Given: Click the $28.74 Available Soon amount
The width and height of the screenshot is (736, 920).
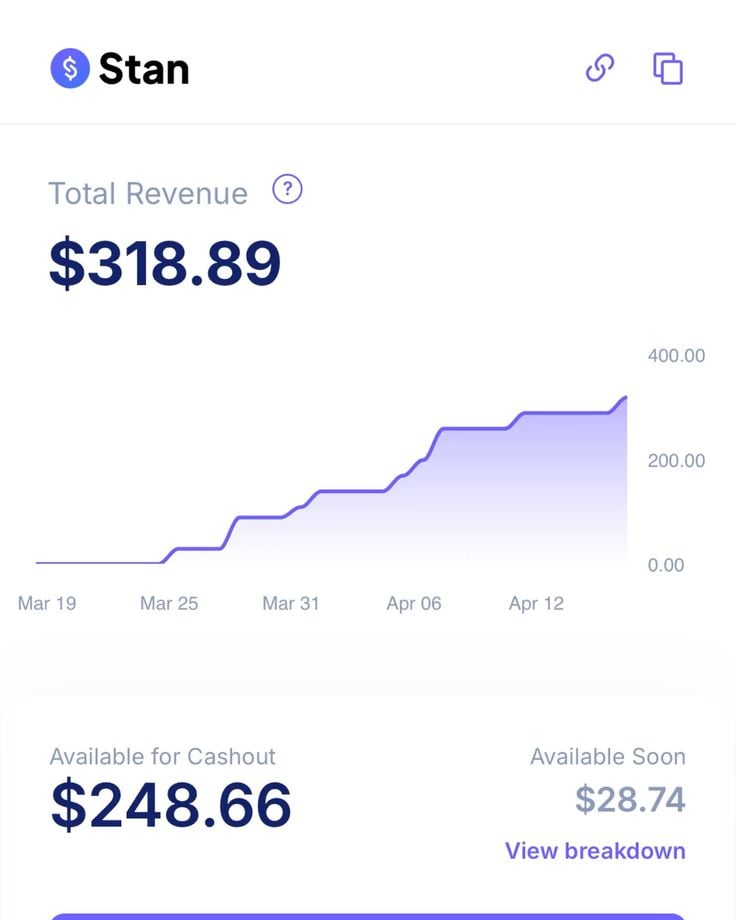Looking at the screenshot, I should (x=630, y=799).
